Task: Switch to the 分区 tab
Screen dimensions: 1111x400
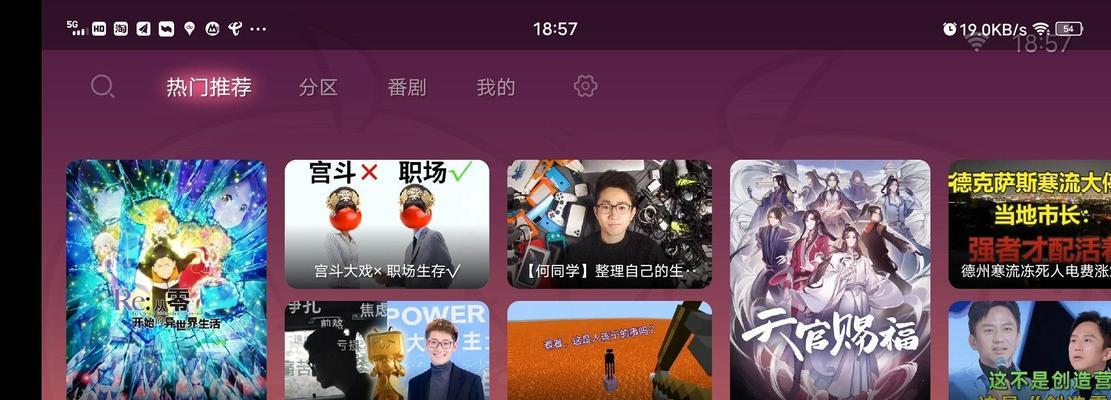Action: click(x=318, y=87)
